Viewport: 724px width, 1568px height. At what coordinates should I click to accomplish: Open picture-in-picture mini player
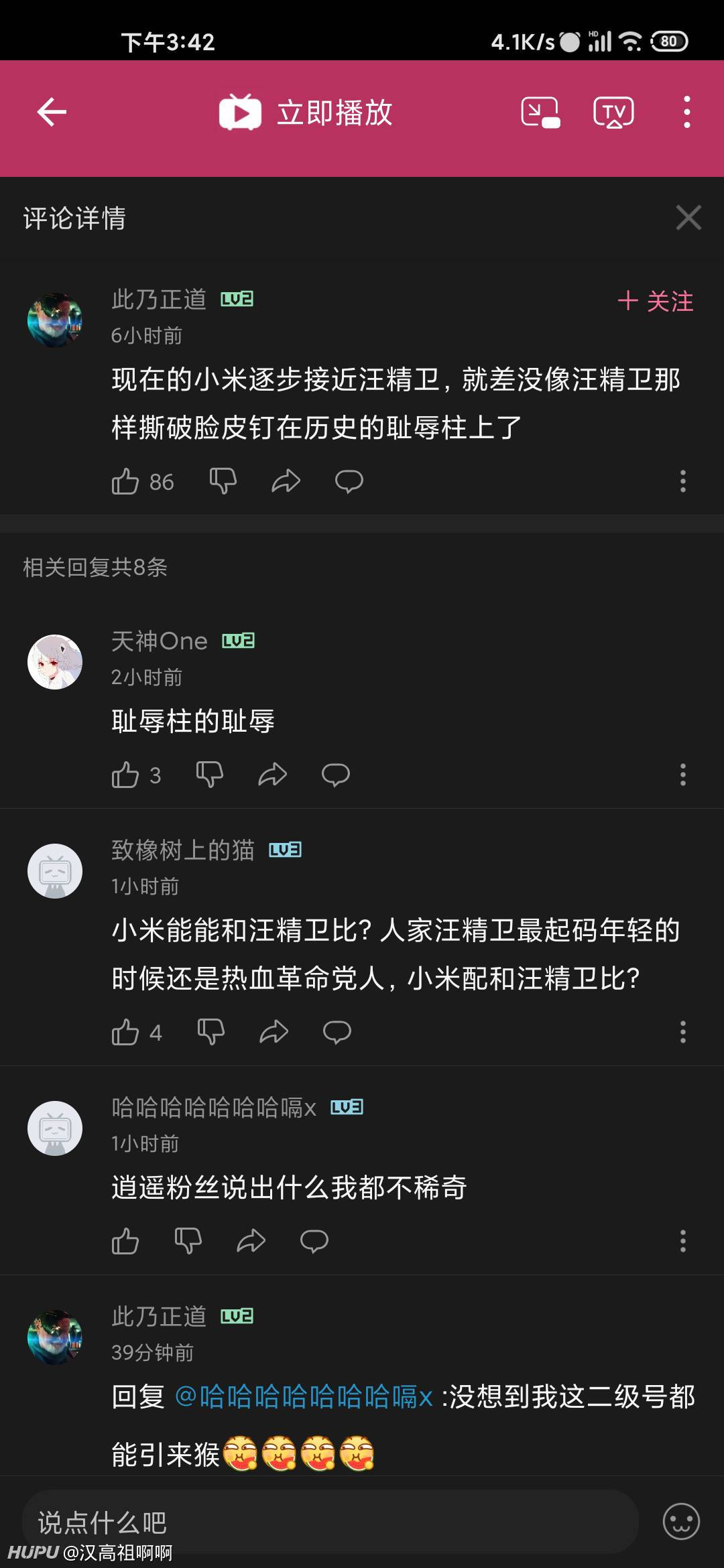[x=540, y=112]
